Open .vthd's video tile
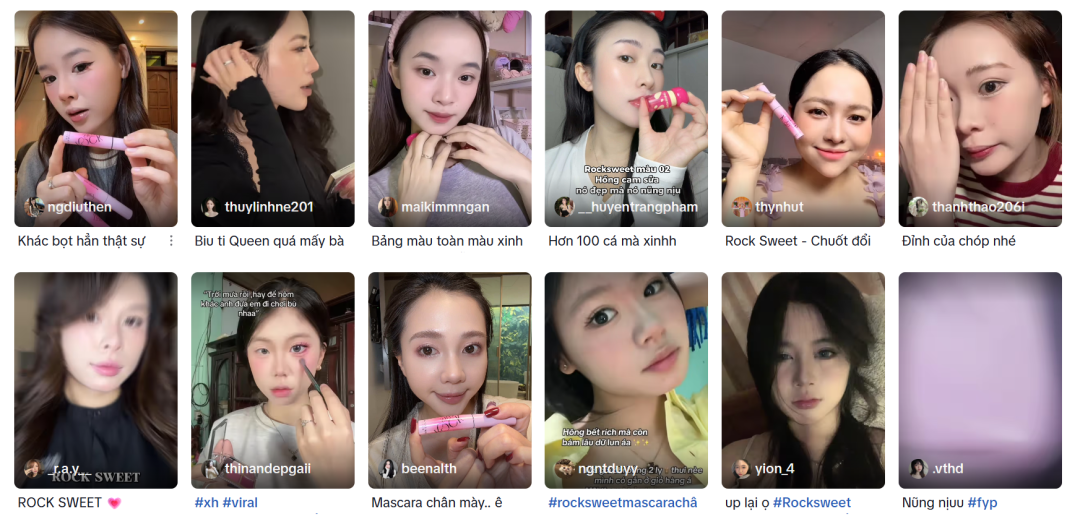This screenshot has height=519, width=1080. (980, 380)
